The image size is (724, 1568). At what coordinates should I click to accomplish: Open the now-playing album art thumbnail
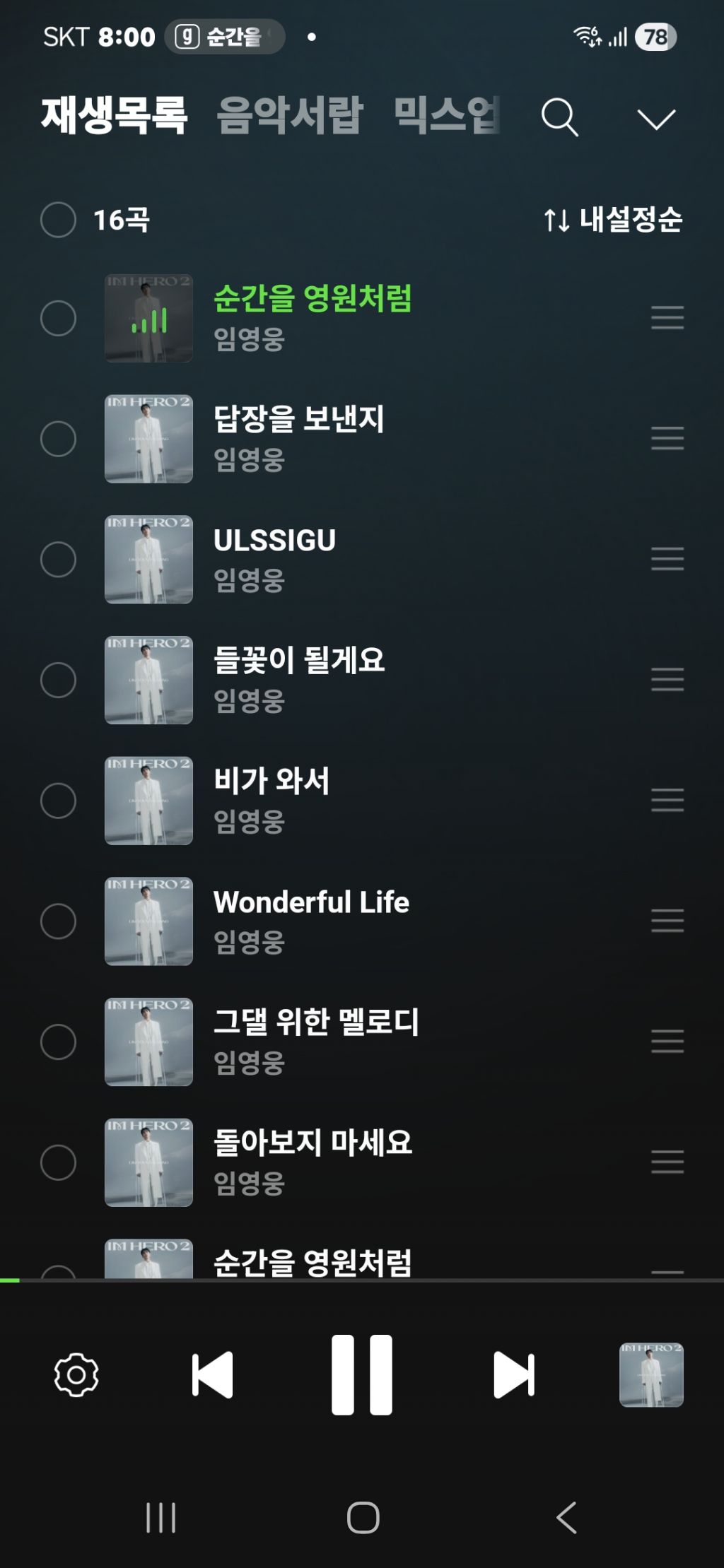(x=651, y=1375)
